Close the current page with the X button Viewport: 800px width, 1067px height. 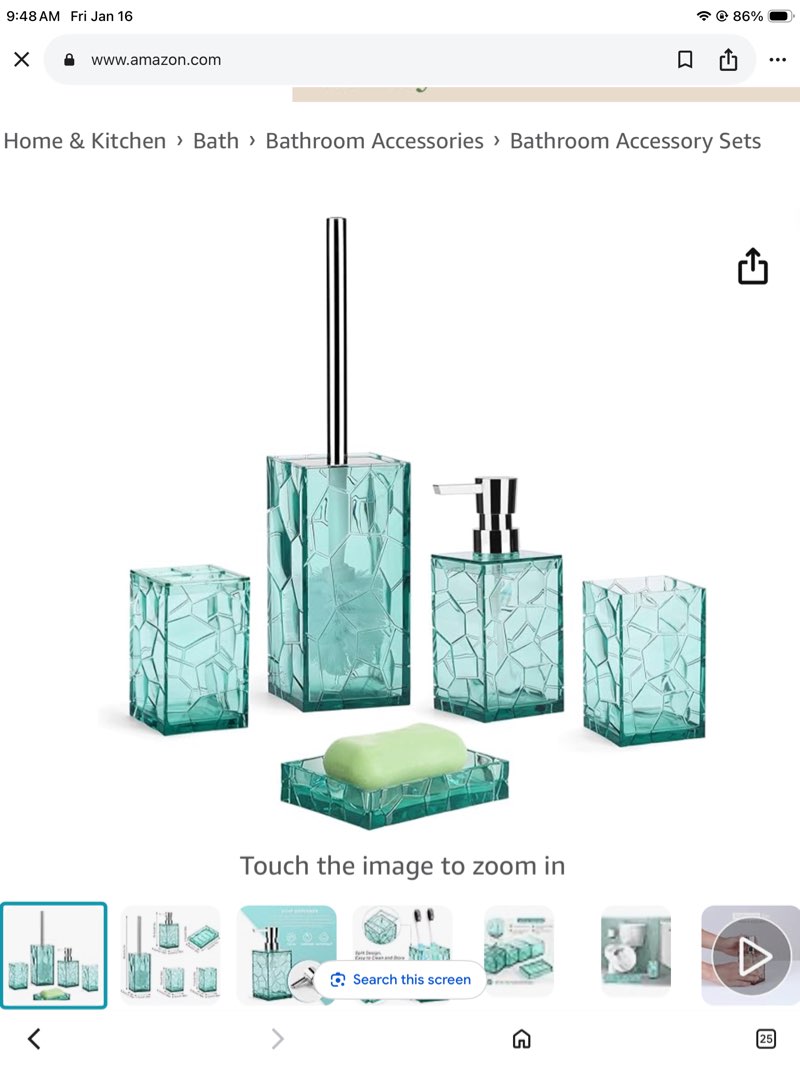coord(21,59)
